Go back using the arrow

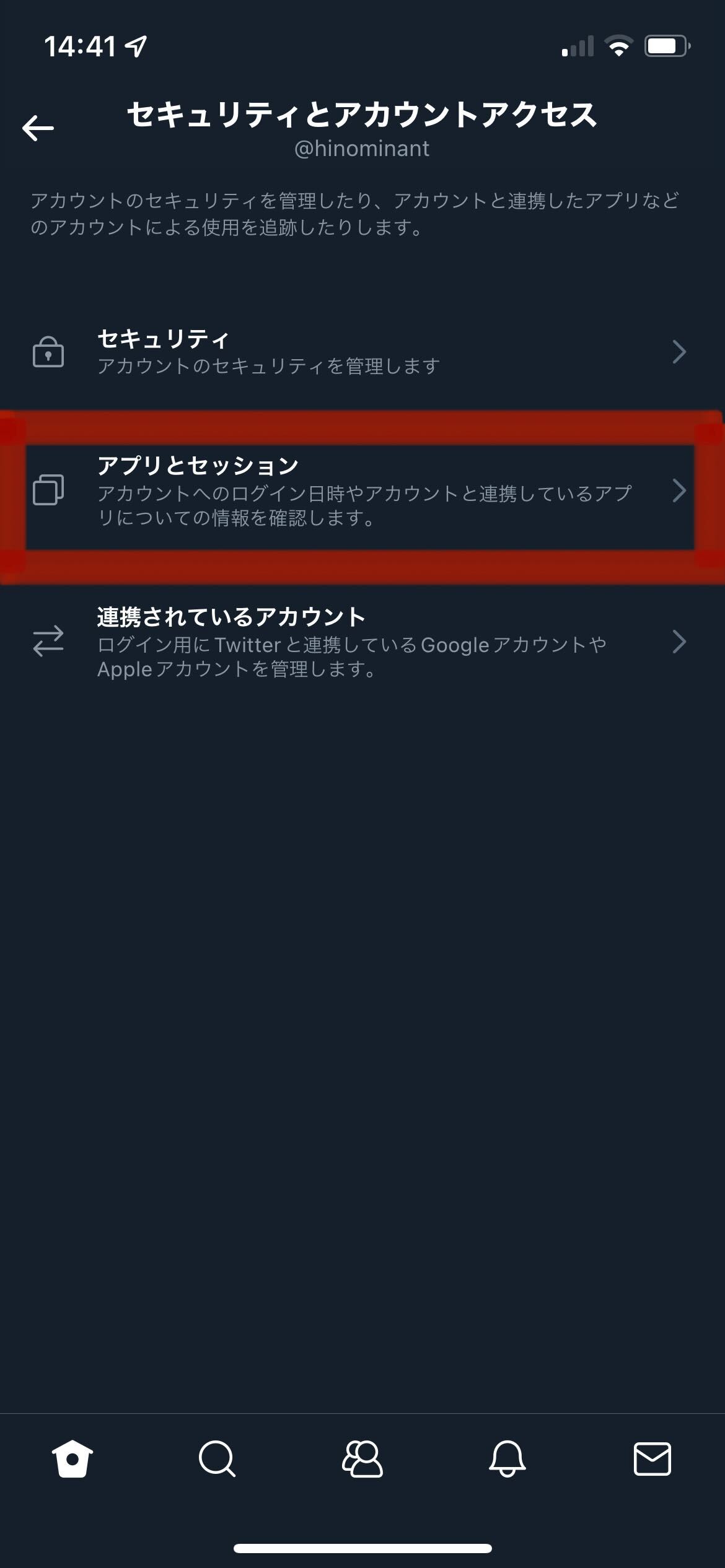click(x=38, y=128)
